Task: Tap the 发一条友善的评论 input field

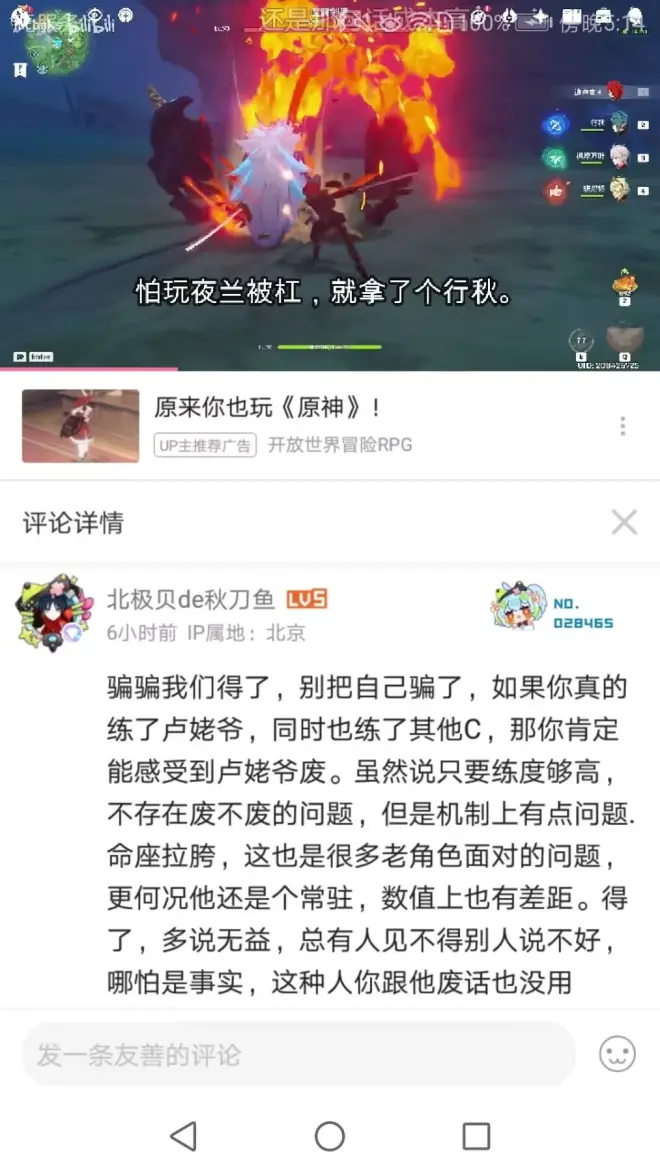Action: pyautogui.click(x=298, y=1054)
